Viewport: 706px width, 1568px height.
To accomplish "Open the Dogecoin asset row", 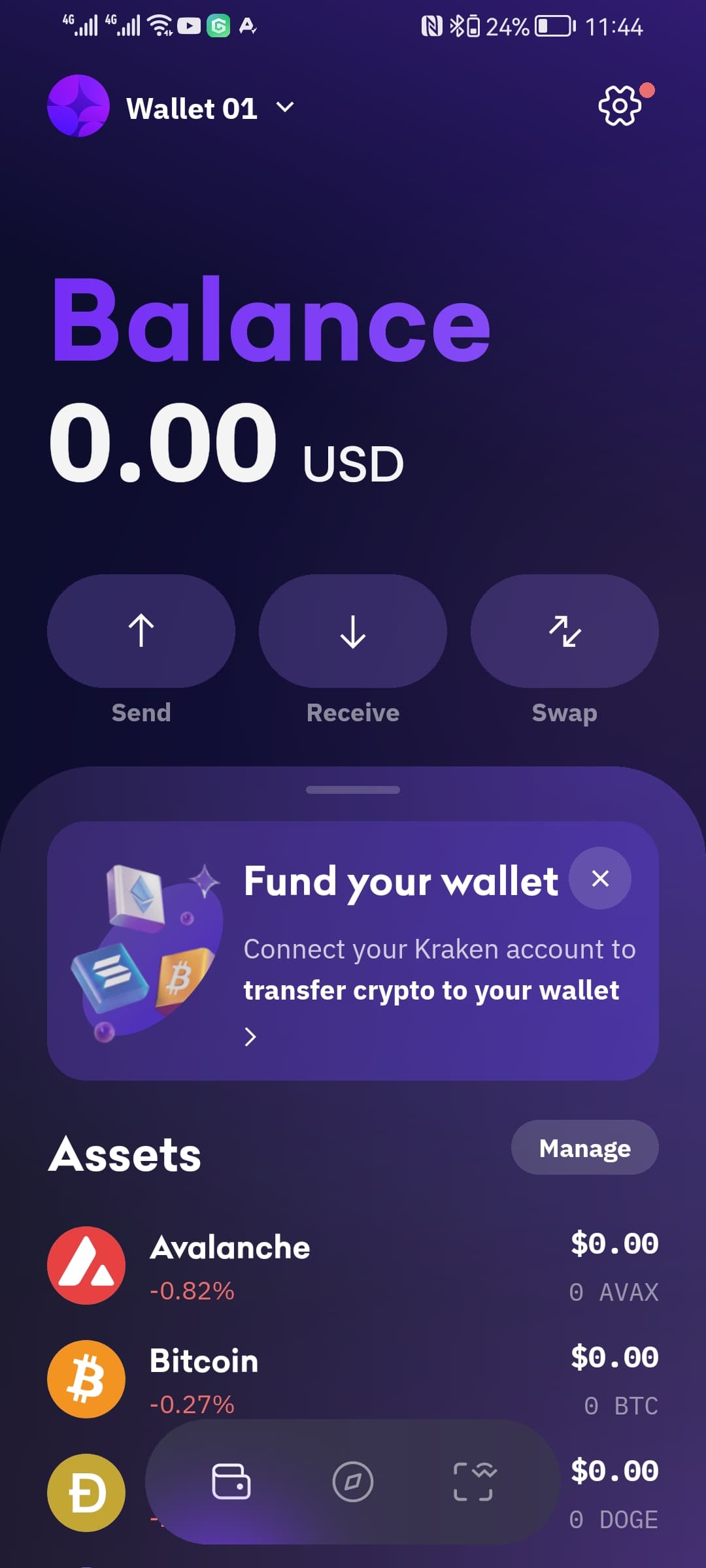I will [86, 1493].
